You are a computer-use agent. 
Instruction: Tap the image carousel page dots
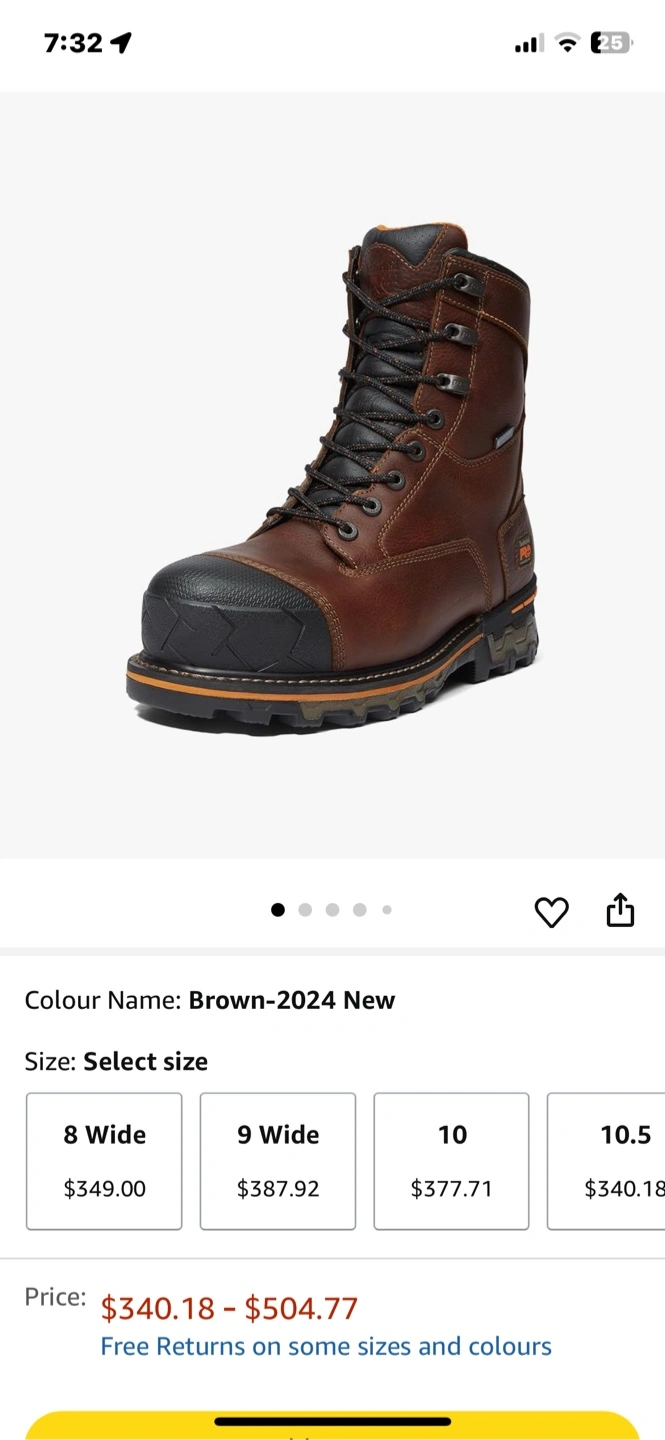(x=332, y=910)
